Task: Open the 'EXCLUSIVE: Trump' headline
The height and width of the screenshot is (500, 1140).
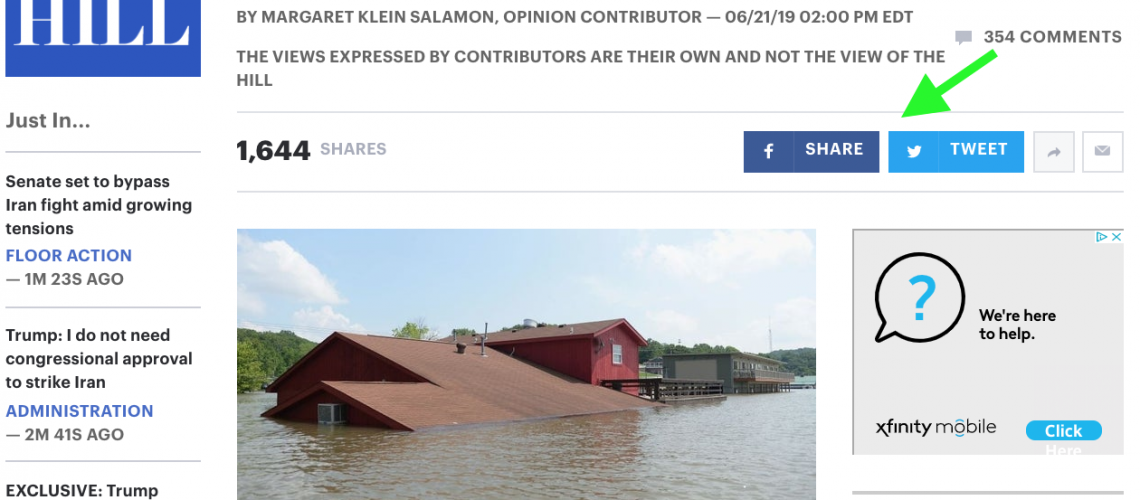Action: click(x=81, y=490)
